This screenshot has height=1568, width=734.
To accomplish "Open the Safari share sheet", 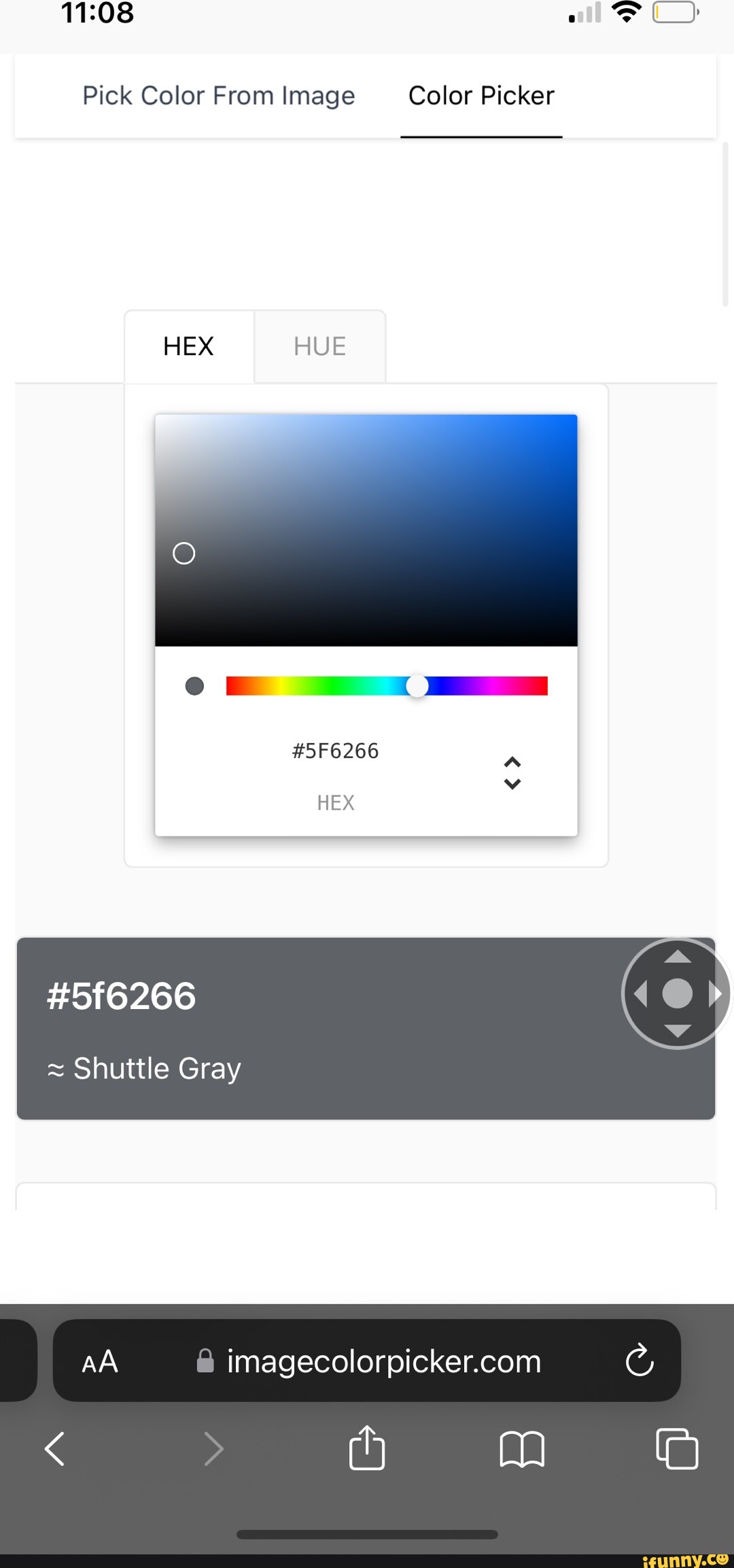I will 367,1448.
